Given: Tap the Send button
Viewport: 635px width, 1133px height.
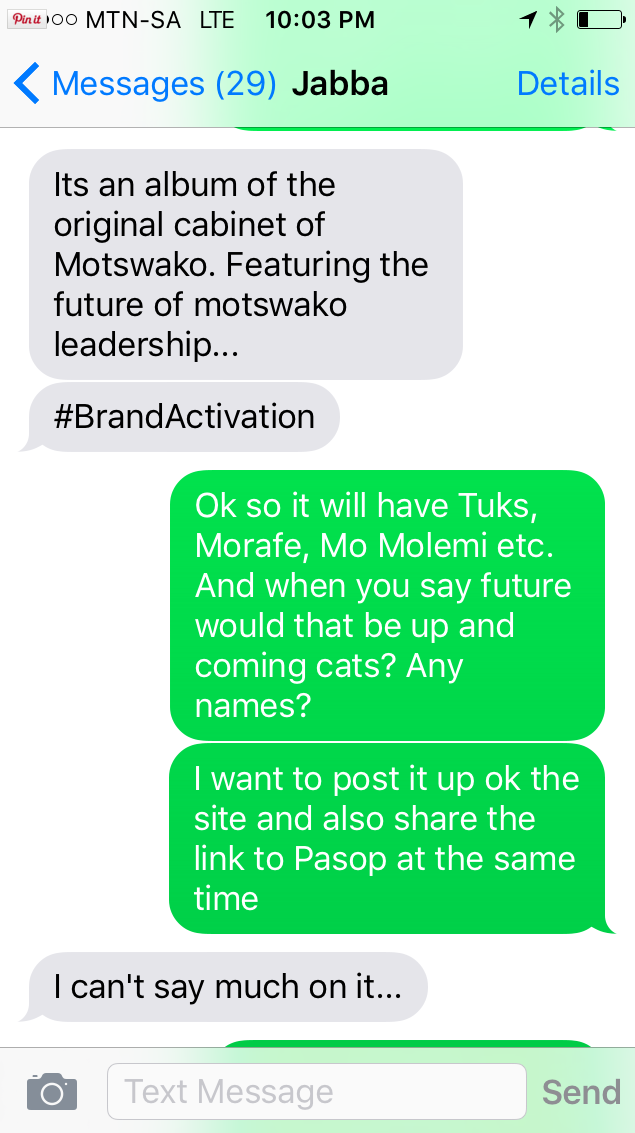Looking at the screenshot, I should (582, 1092).
